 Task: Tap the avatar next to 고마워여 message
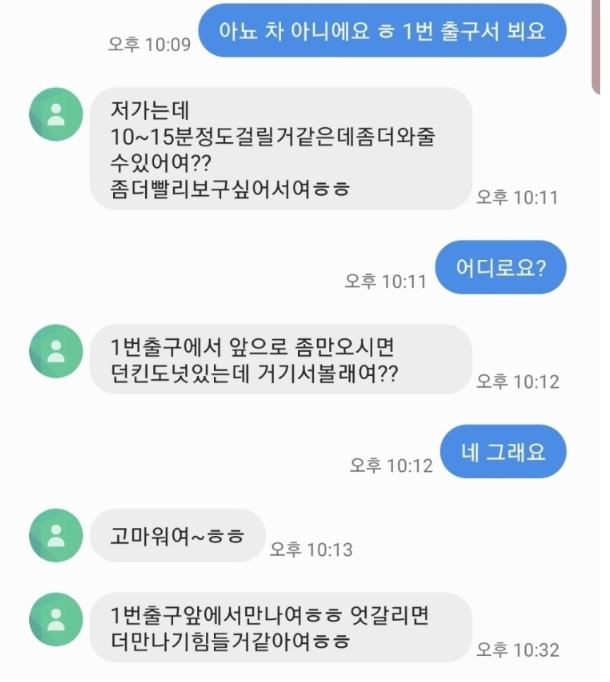coord(57,535)
